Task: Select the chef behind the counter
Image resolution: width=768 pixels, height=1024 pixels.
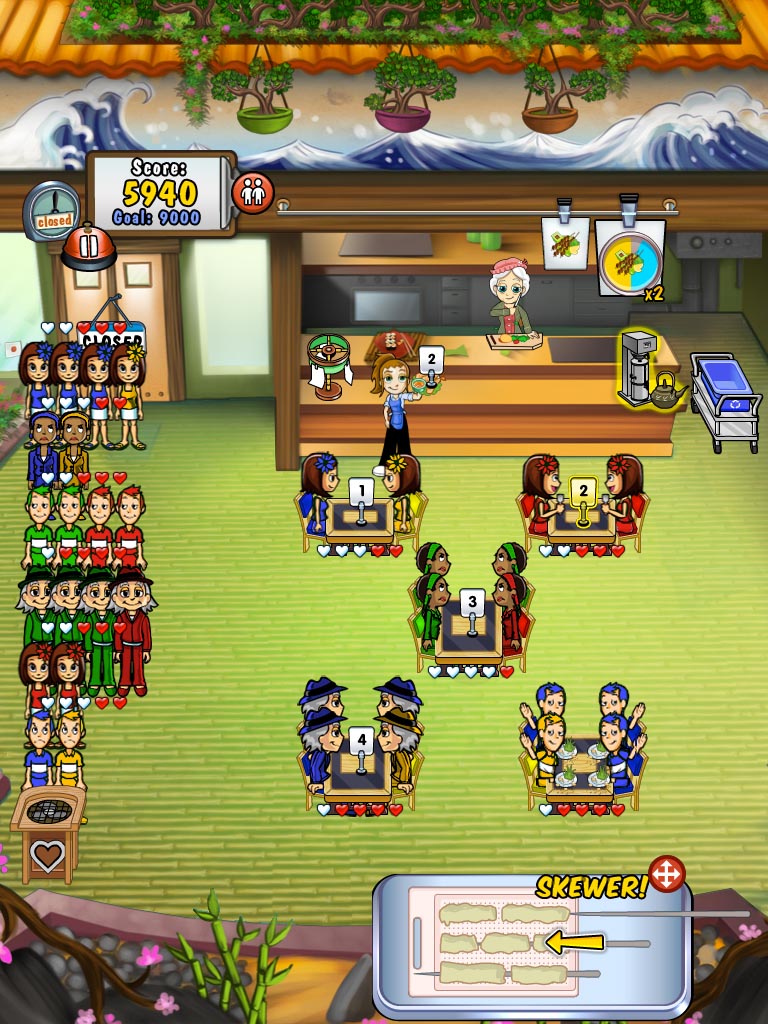Action: [x=512, y=298]
